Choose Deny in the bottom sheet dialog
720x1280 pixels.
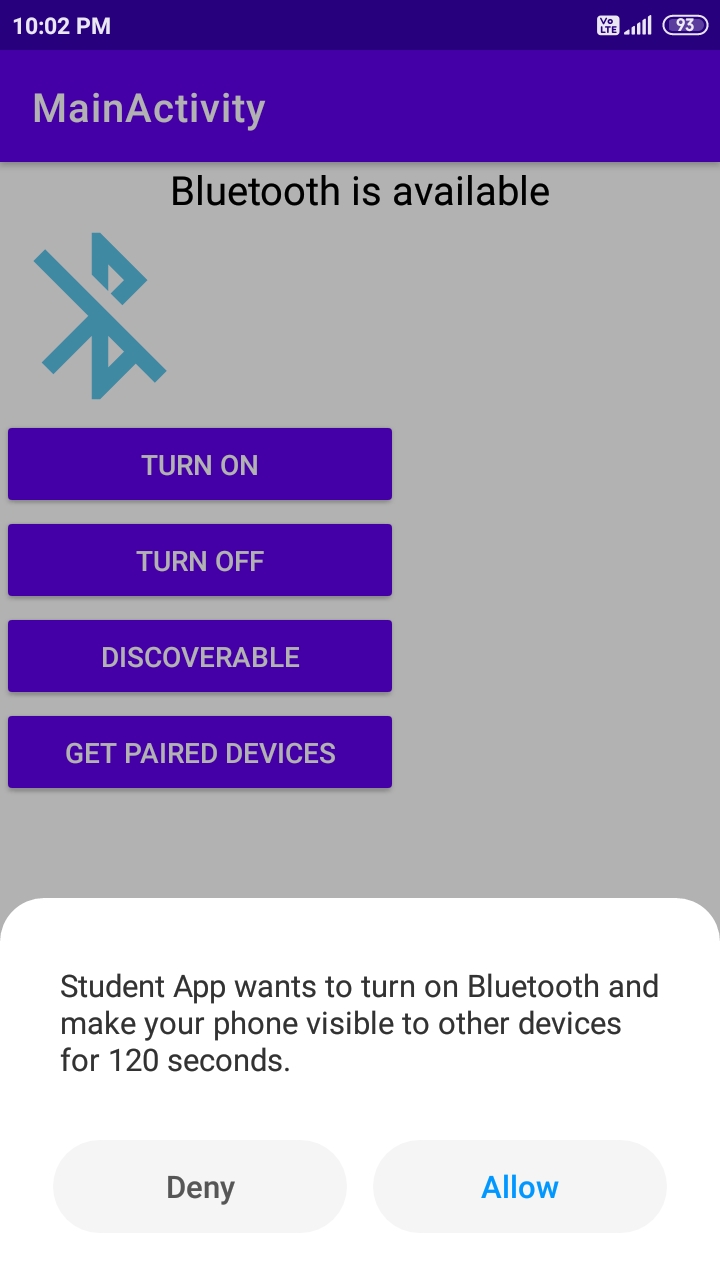pos(199,1186)
